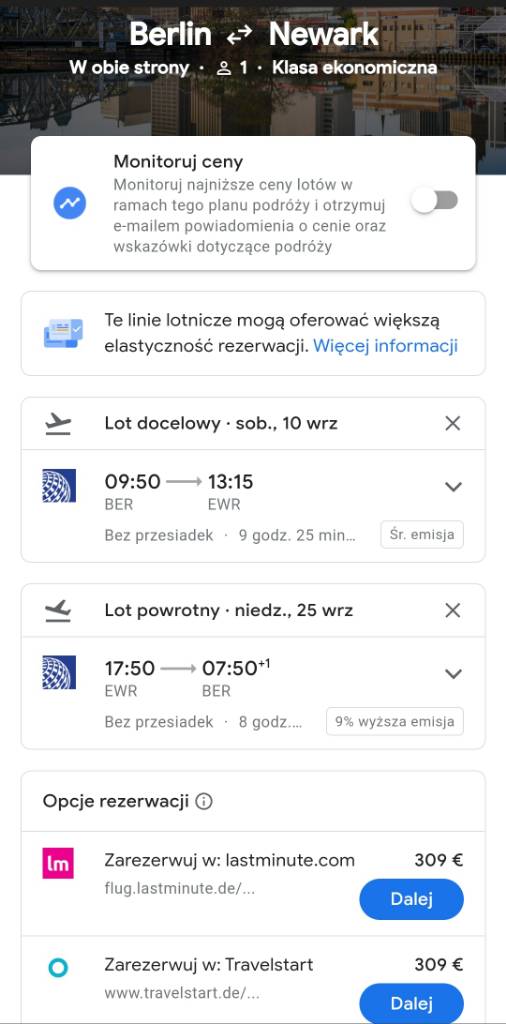The image size is (506, 1024).
Task: Expand details of the 09:50 BER flight
Action: pos(453,487)
